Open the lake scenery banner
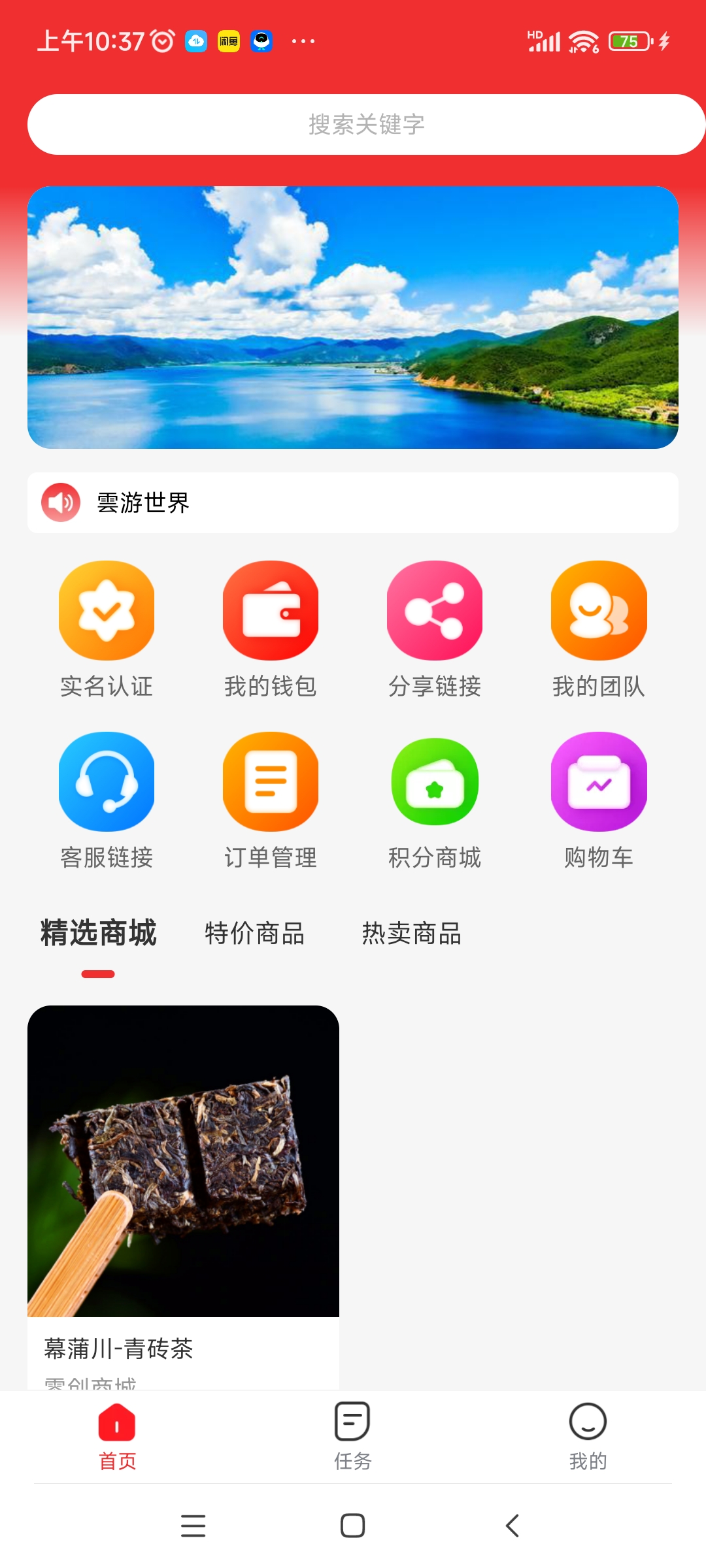706x1568 pixels. (353, 318)
